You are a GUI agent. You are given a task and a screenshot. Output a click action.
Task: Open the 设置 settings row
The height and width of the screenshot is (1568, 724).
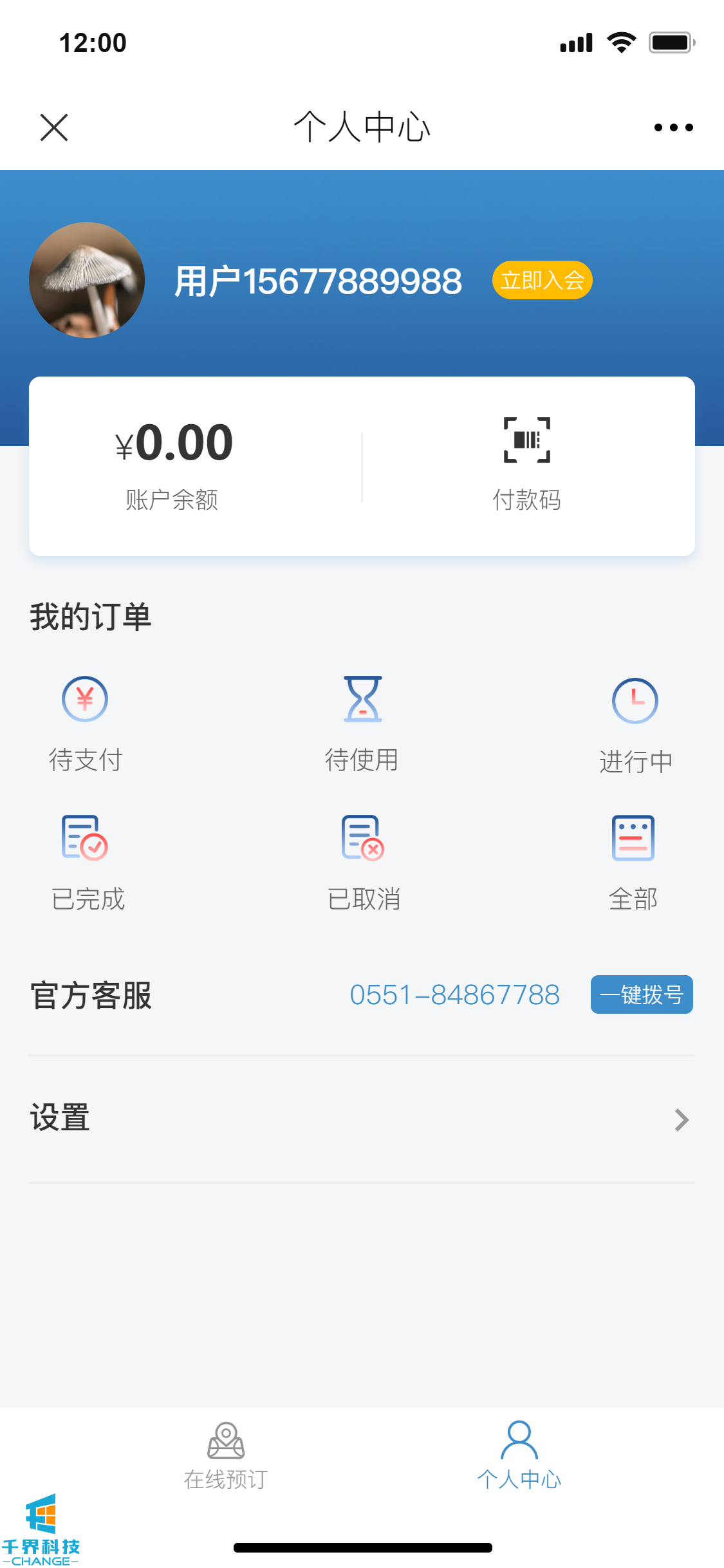(x=362, y=1119)
